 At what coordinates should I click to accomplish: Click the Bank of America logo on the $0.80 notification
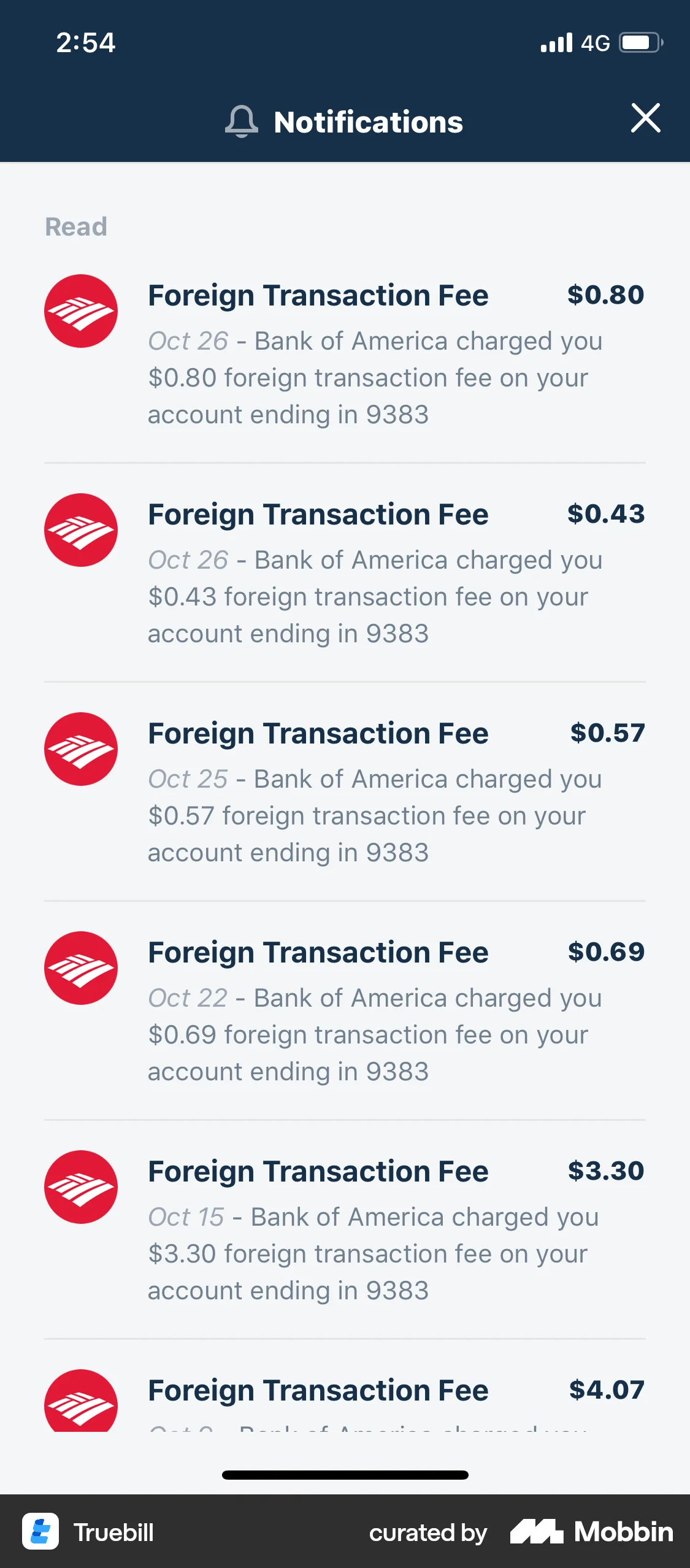pyautogui.click(x=81, y=311)
